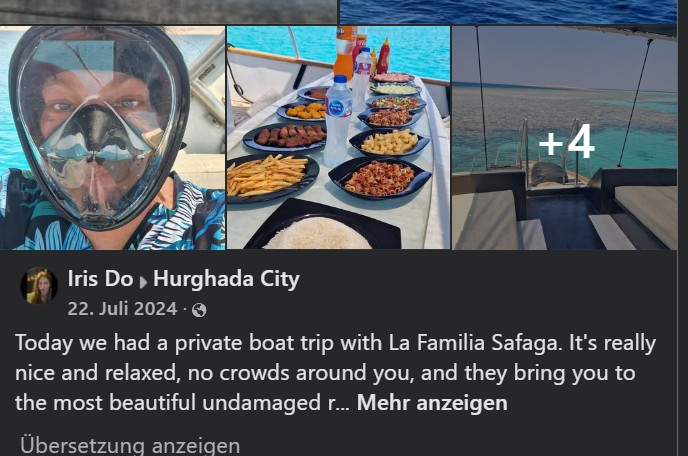
Task: Open the Hurghada City group
Action: click(226, 279)
